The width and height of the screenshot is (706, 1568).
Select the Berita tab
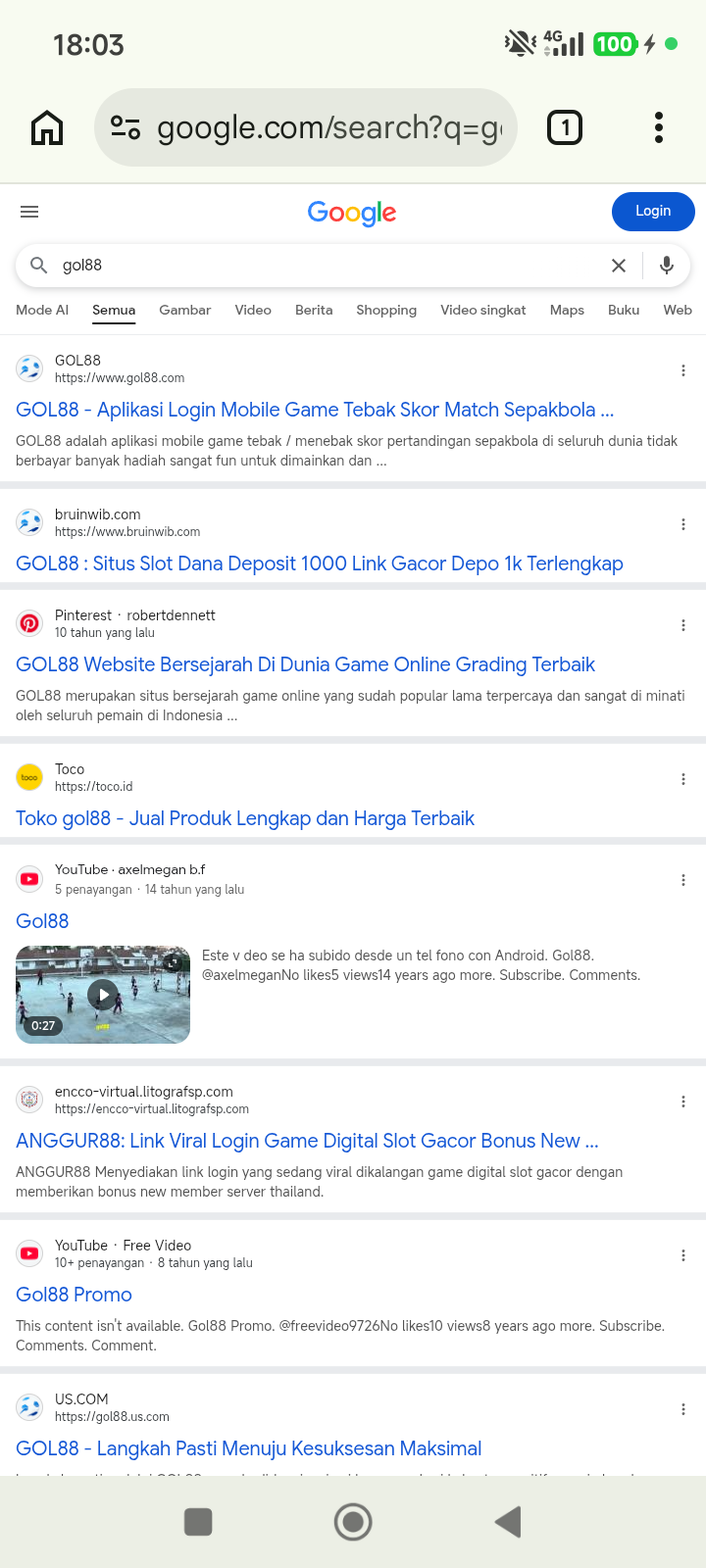(314, 310)
